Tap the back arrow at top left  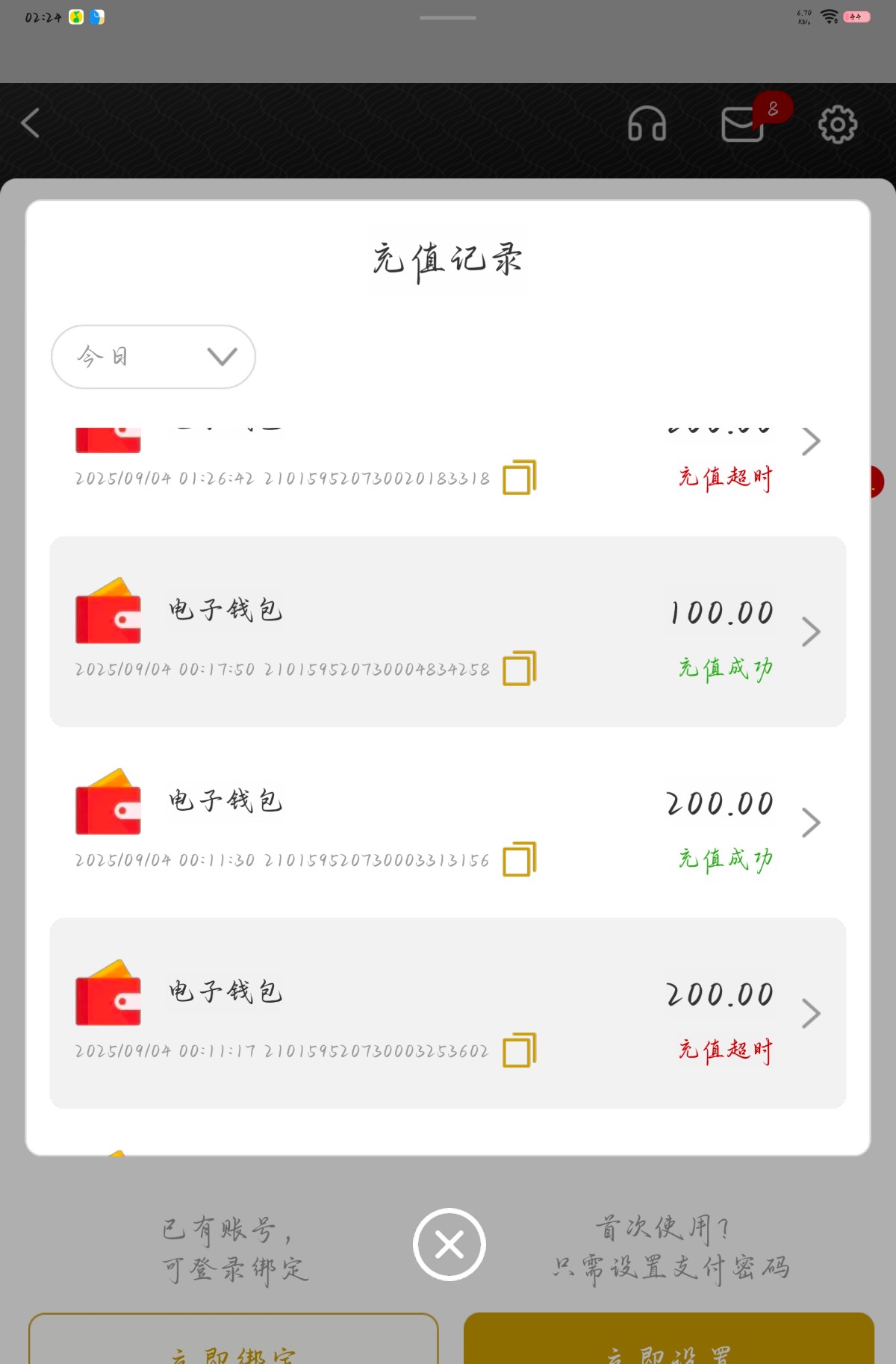[x=30, y=124]
